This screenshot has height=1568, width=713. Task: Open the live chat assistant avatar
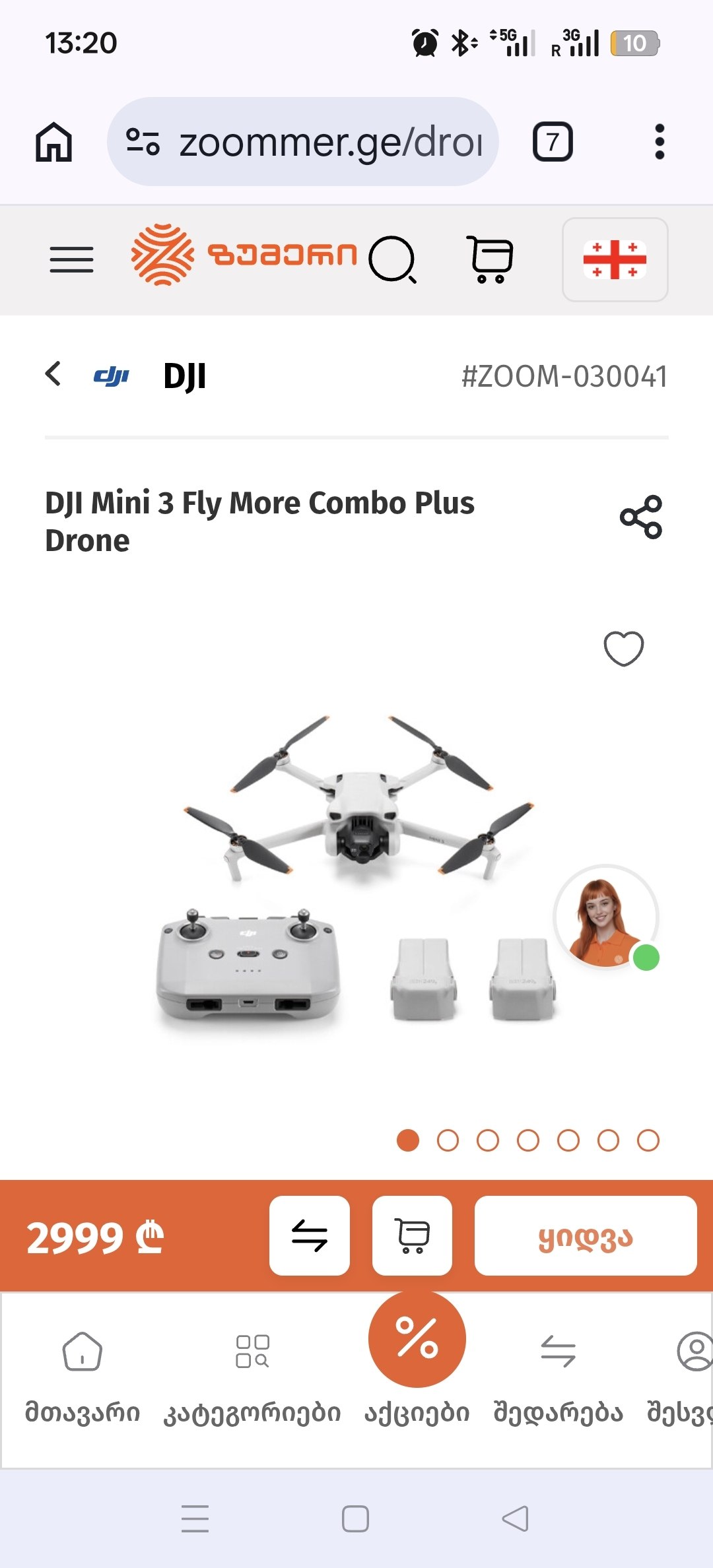click(606, 917)
